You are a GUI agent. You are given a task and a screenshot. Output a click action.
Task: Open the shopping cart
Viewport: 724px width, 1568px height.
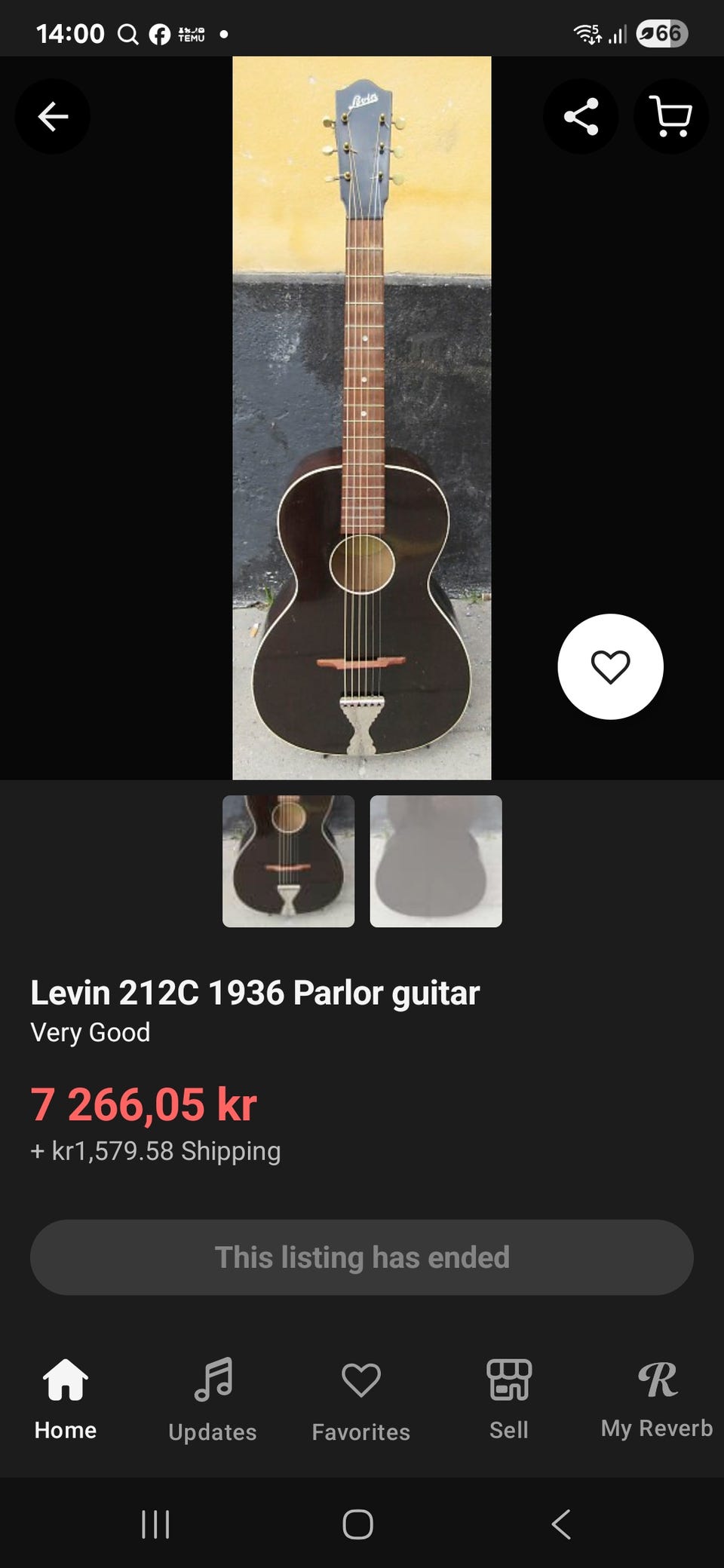tap(670, 117)
